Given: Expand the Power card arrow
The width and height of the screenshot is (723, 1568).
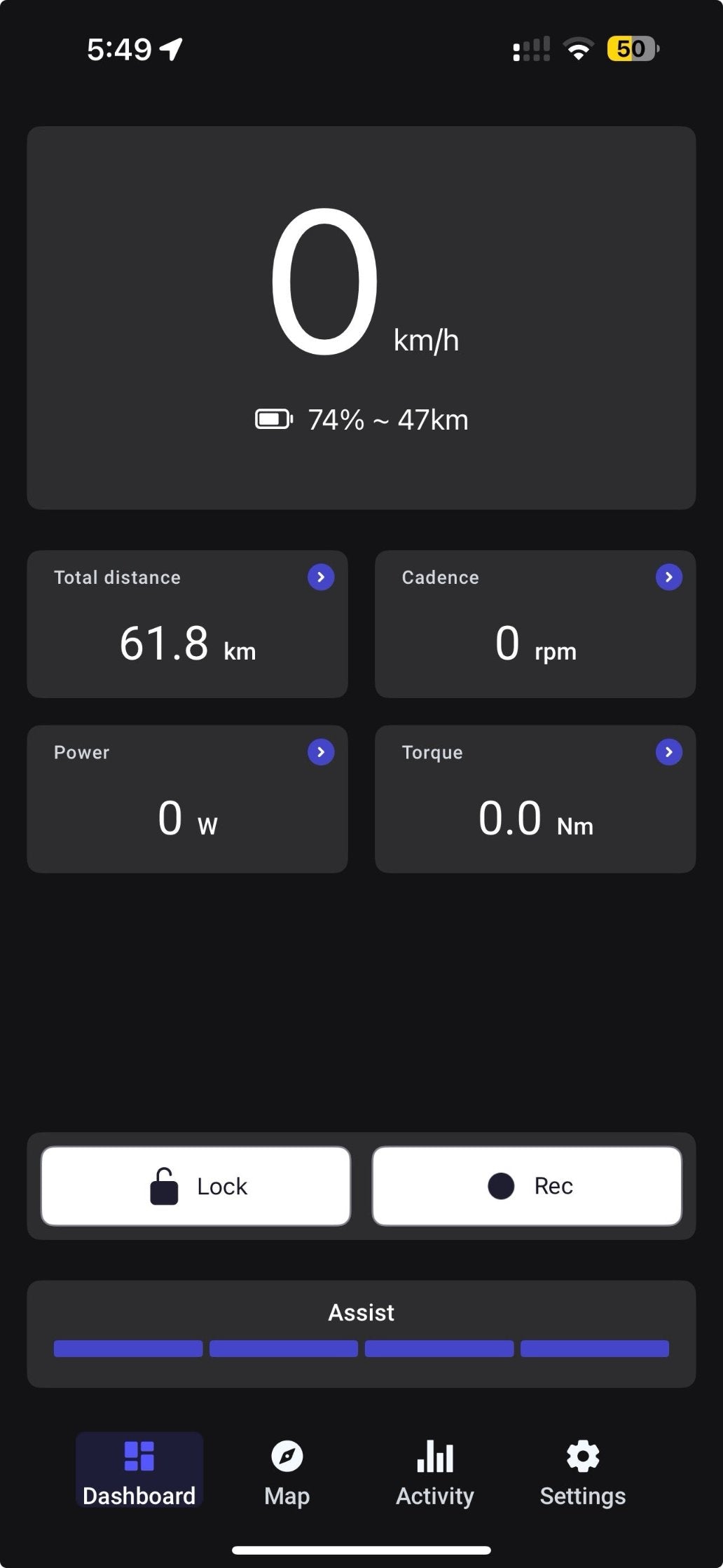Looking at the screenshot, I should [321, 751].
